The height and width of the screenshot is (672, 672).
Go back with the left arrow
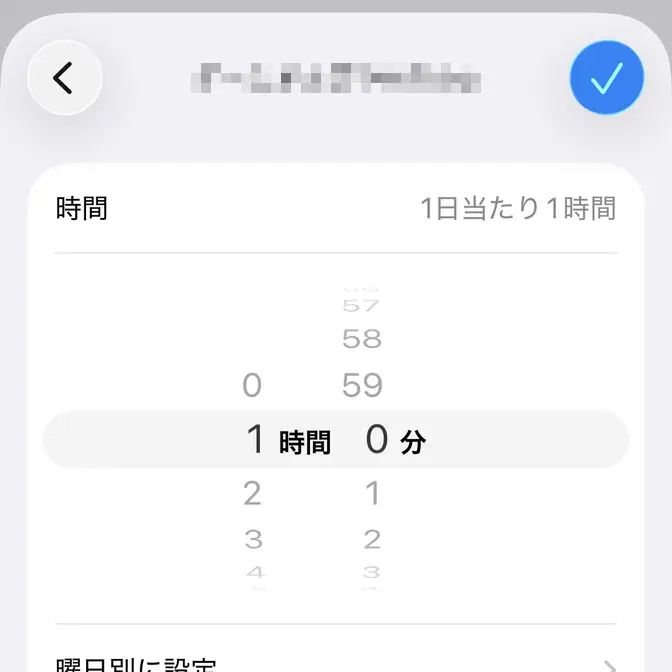(65, 77)
